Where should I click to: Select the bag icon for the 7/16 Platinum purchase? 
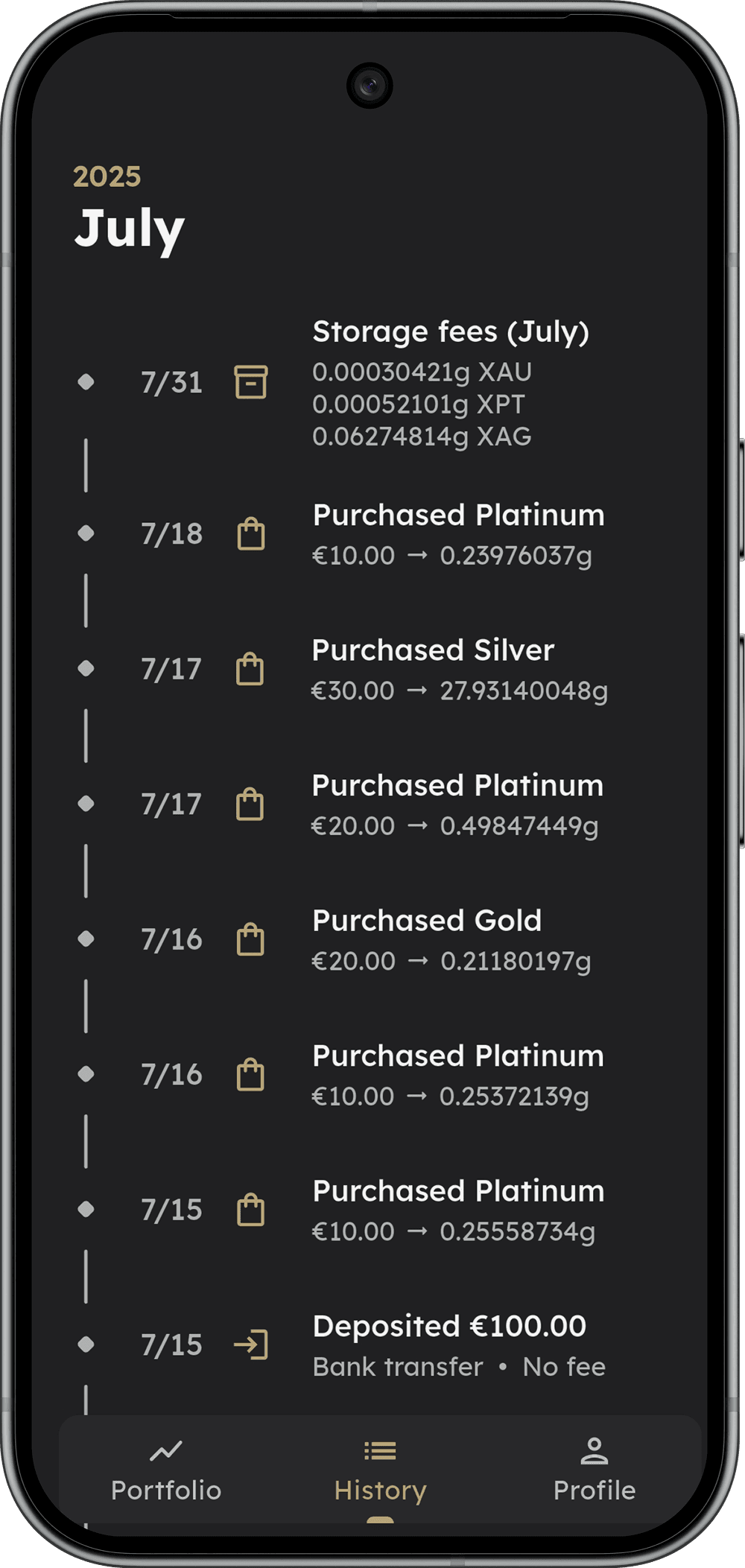pyautogui.click(x=250, y=1075)
